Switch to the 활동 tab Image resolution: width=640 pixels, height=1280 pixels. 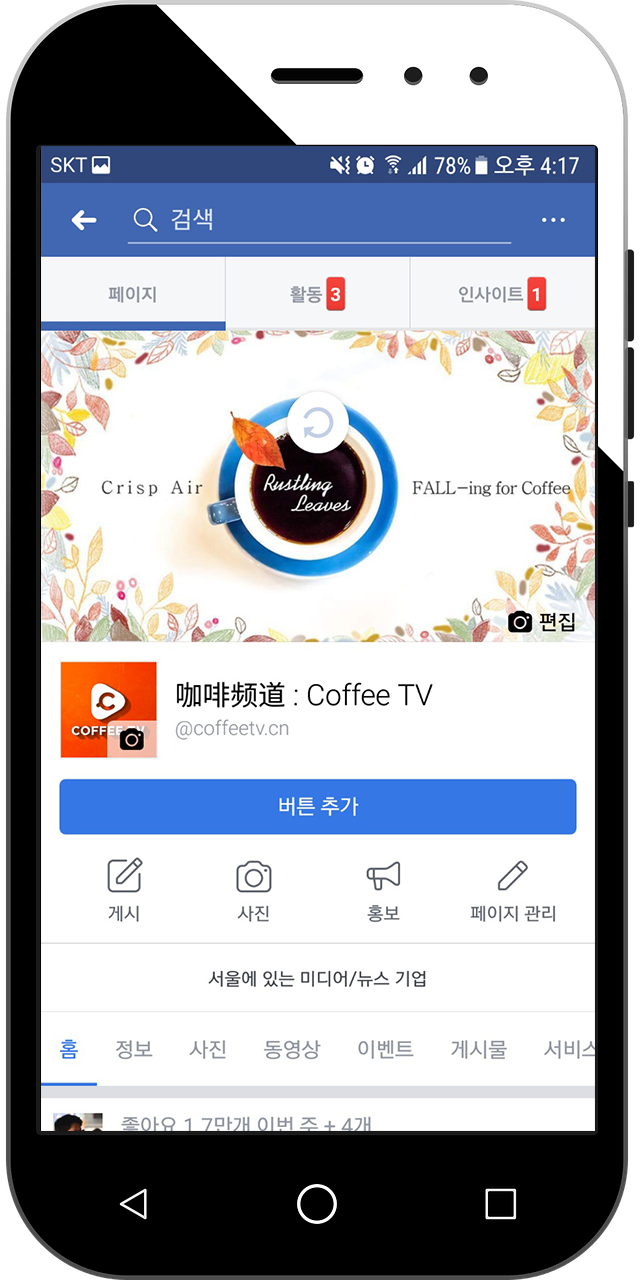click(316, 294)
